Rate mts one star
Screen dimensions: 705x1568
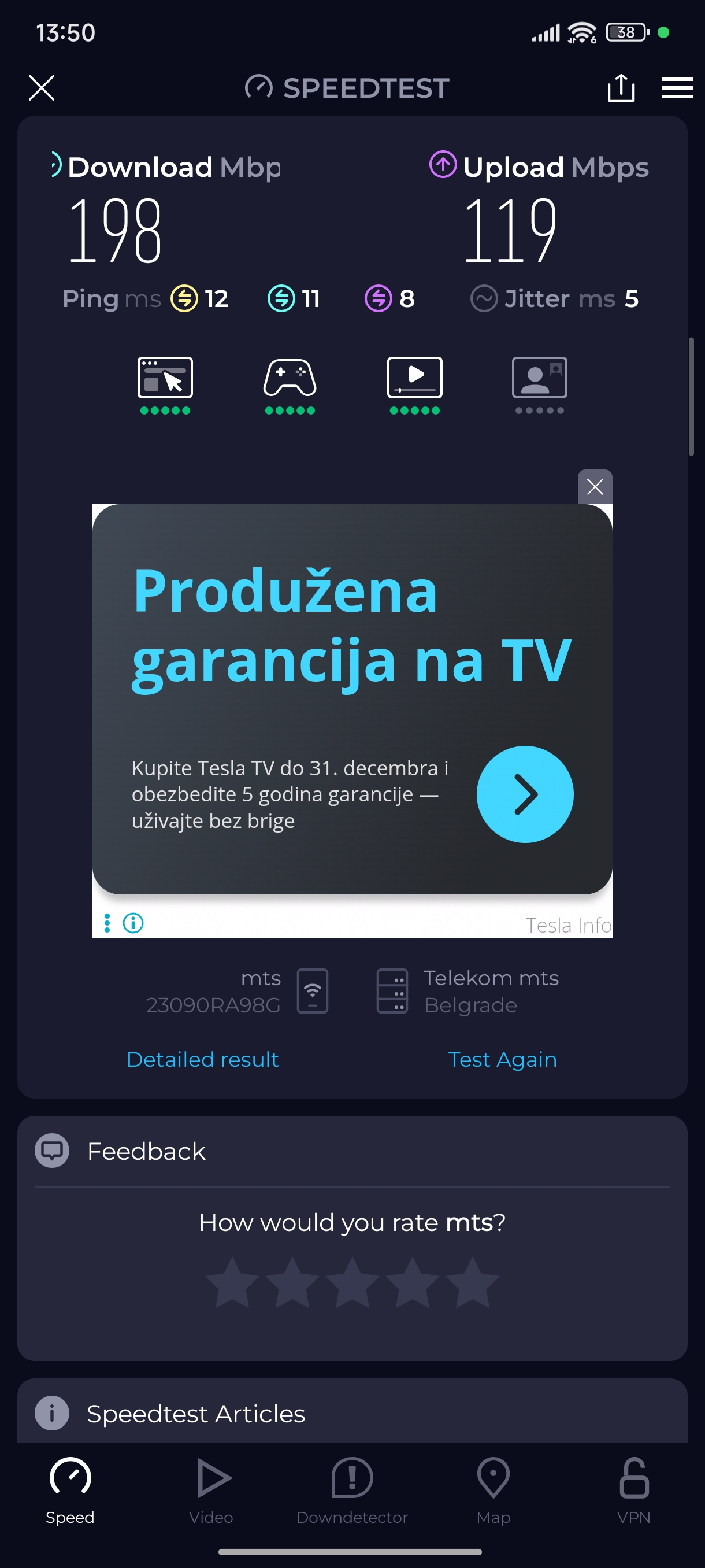click(232, 1282)
